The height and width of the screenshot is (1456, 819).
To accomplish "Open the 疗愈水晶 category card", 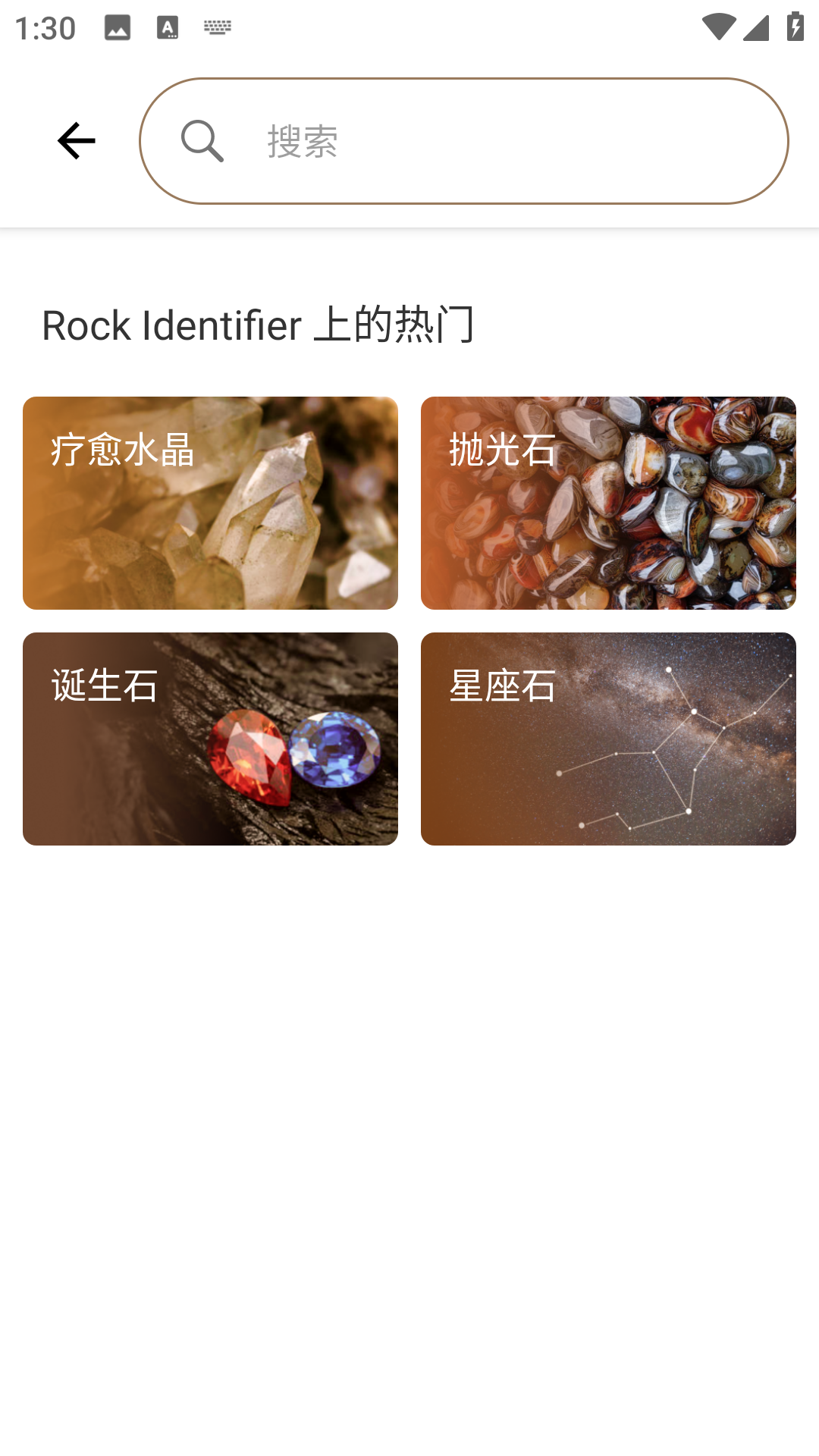I will coord(210,503).
